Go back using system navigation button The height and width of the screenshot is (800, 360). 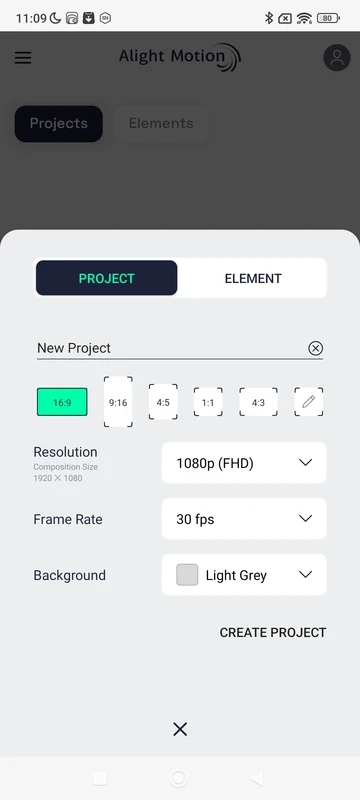[257, 779]
